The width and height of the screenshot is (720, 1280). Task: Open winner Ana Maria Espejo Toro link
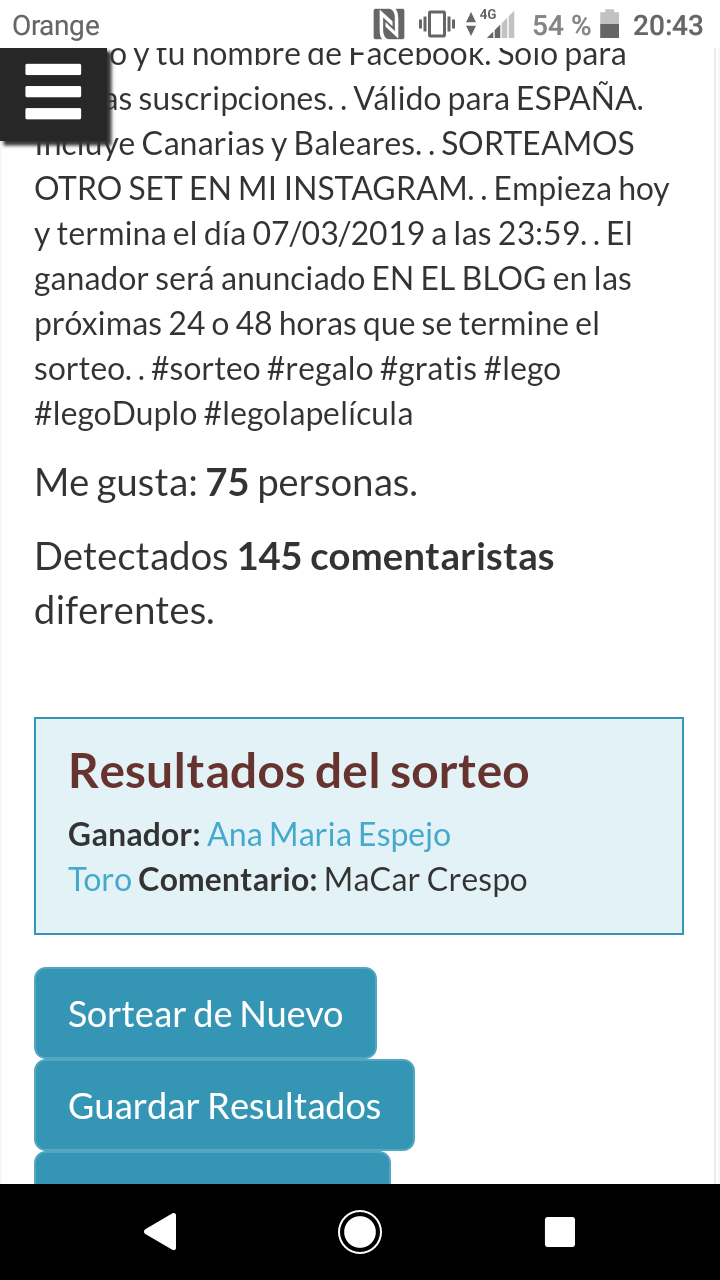tap(328, 835)
